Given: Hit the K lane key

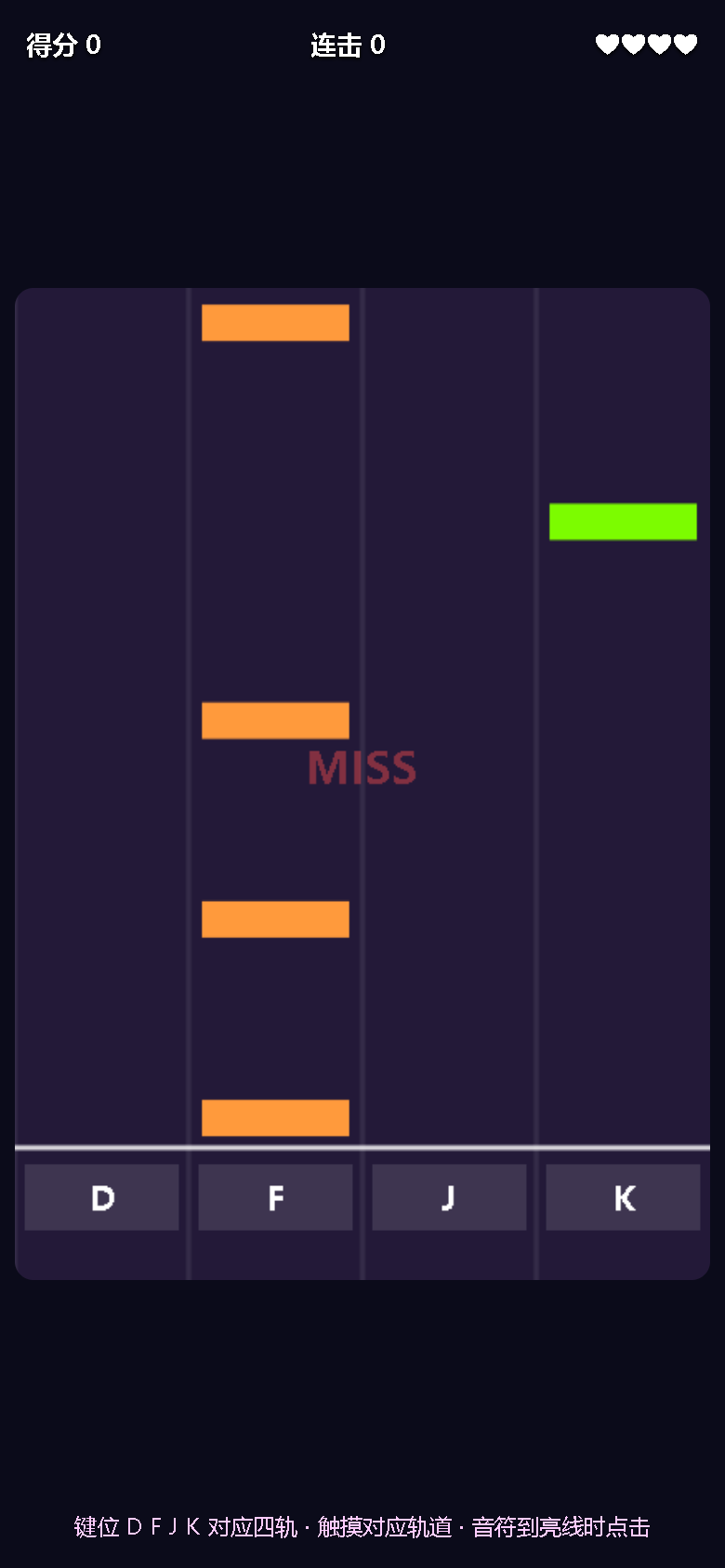Looking at the screenshot, I should 624,1197.
